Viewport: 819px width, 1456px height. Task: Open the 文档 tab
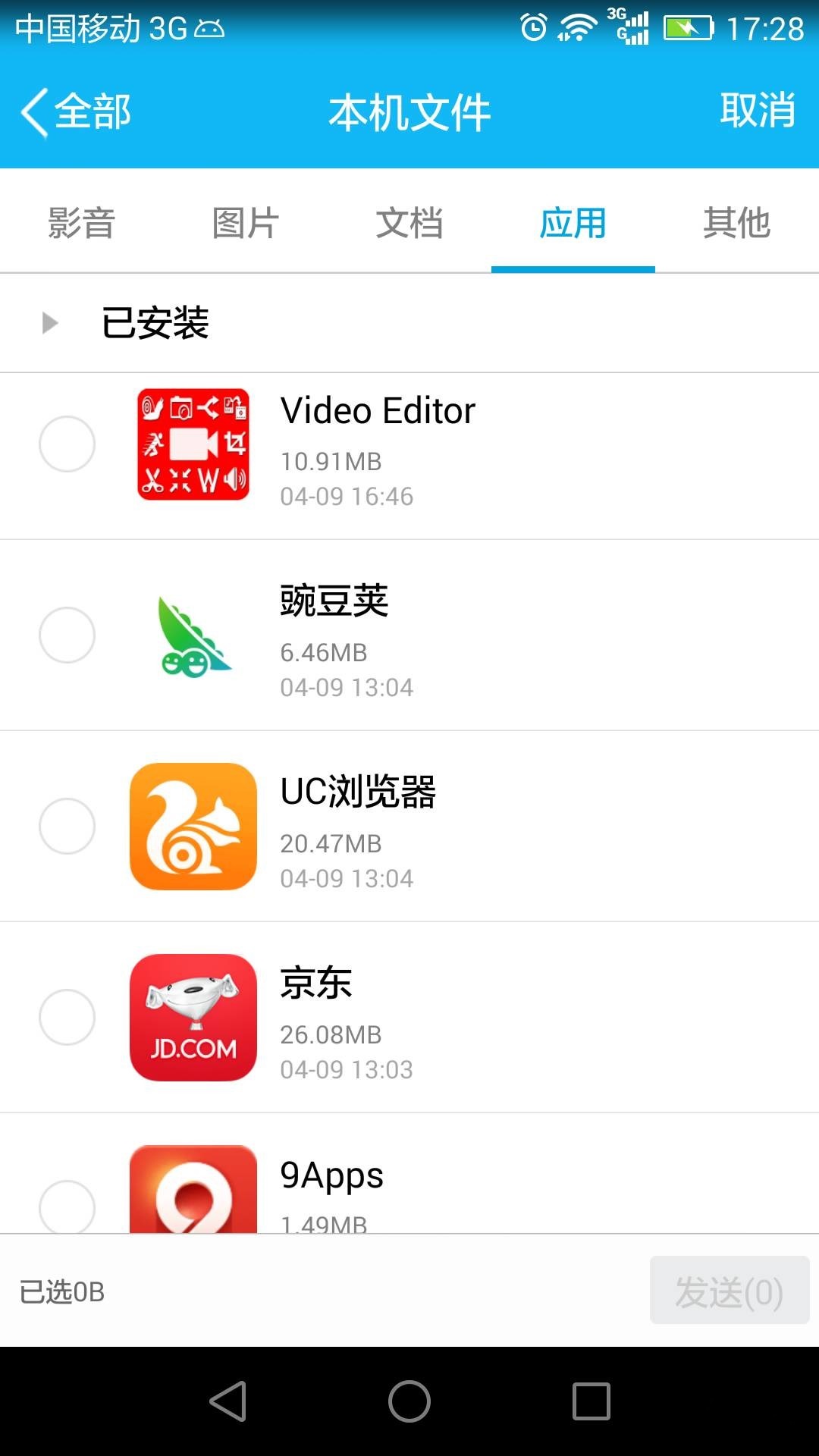[x=409, y=223]
